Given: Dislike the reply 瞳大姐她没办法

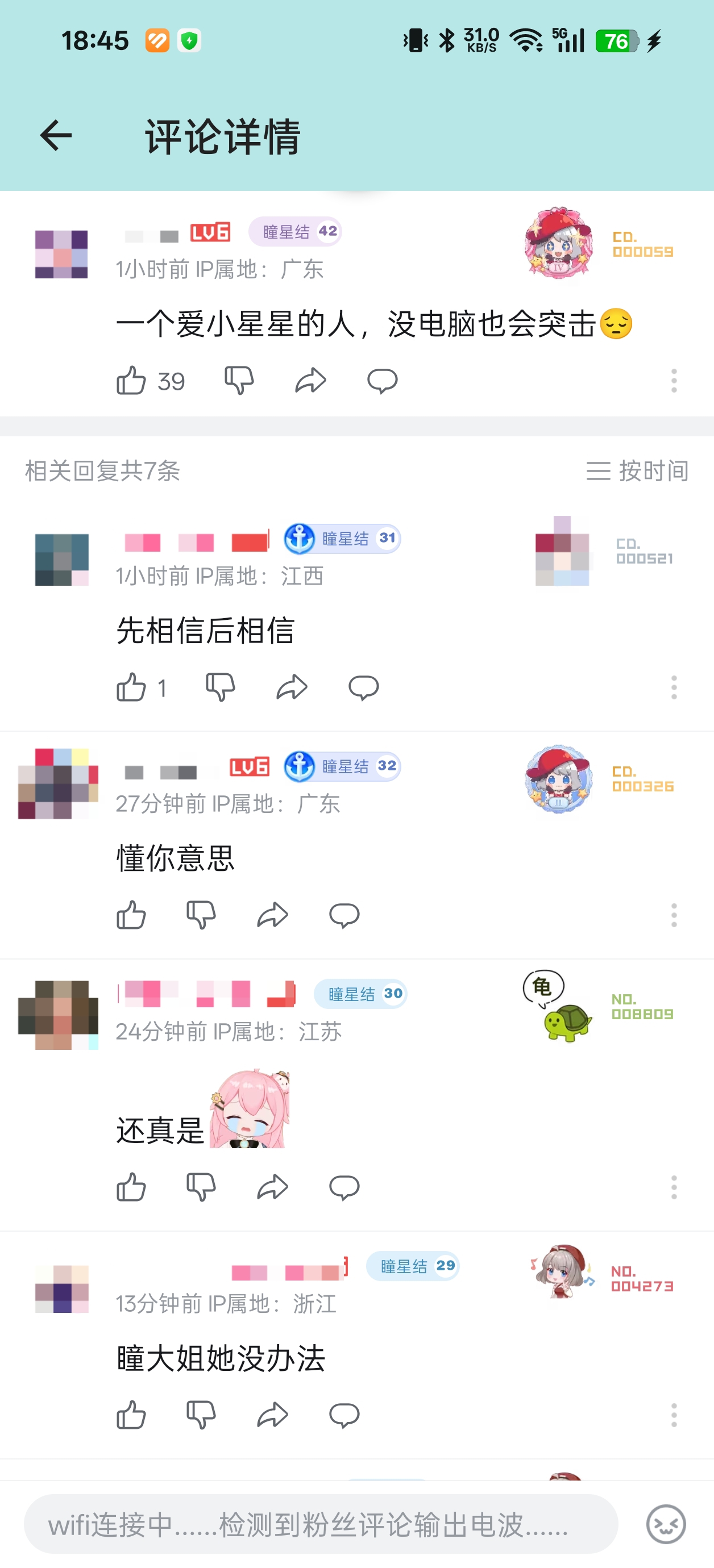Looking at the screenshot, I should pyautogui.click(x=201, y=1415).
